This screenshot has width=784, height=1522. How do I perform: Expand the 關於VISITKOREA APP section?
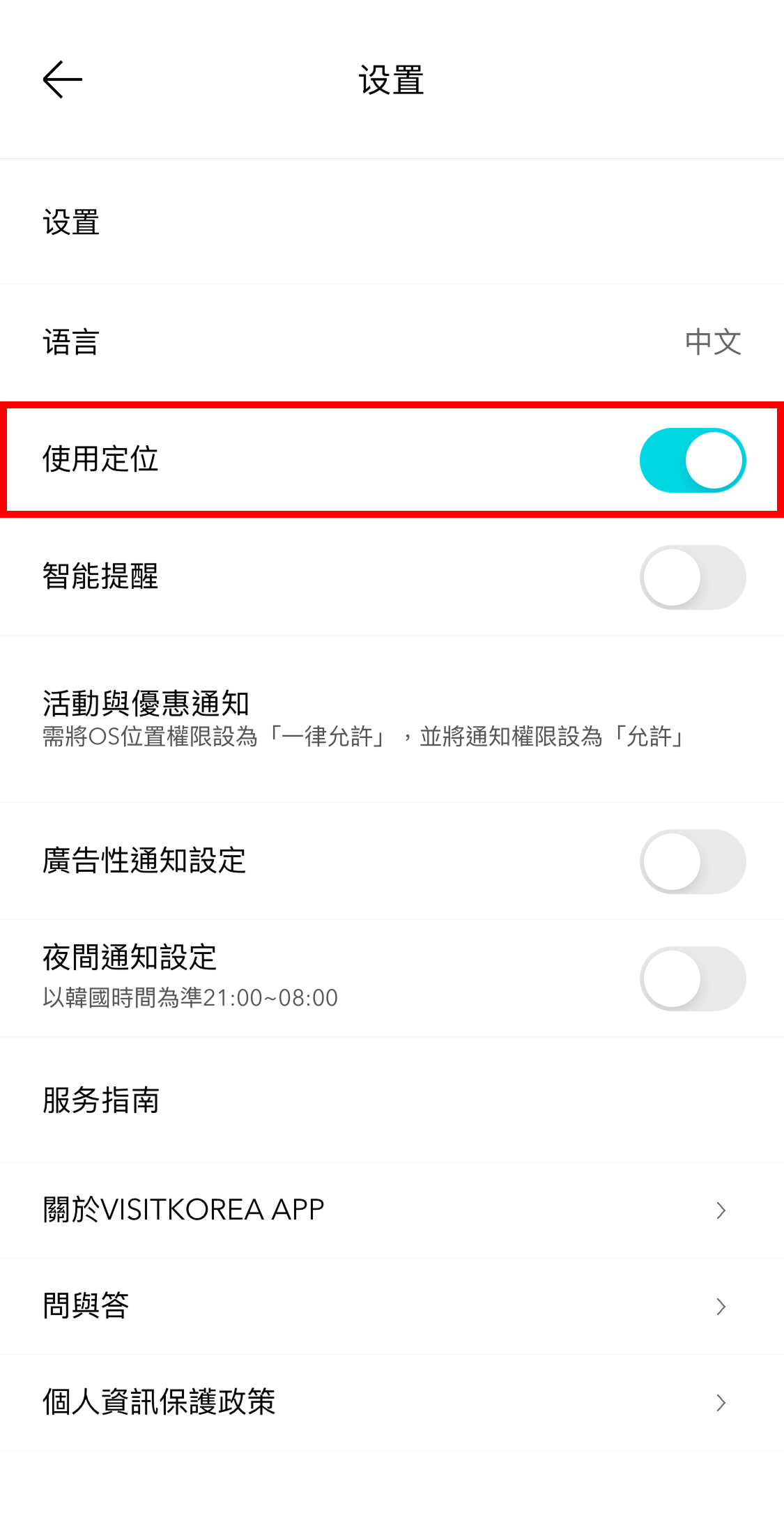721,1210
